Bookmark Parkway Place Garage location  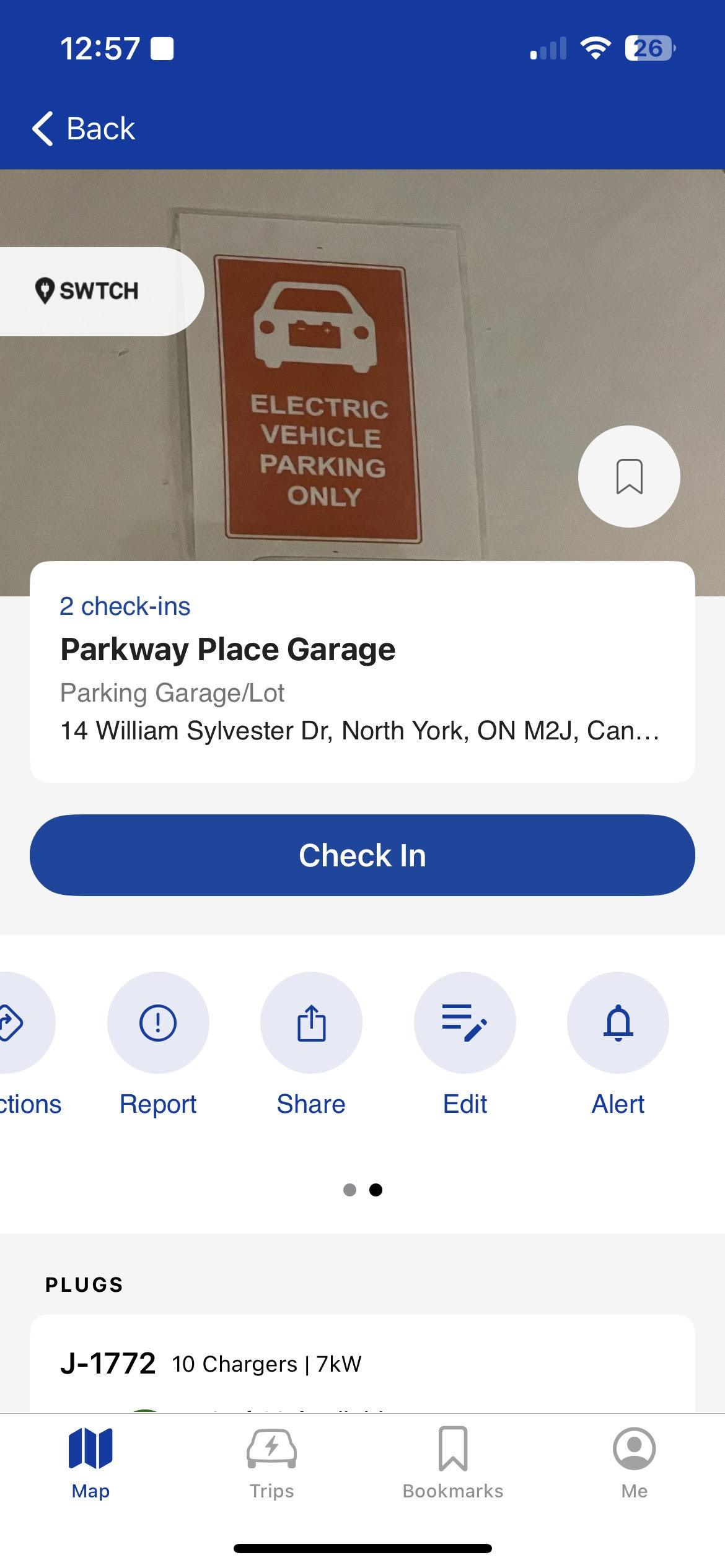[628, 476]
